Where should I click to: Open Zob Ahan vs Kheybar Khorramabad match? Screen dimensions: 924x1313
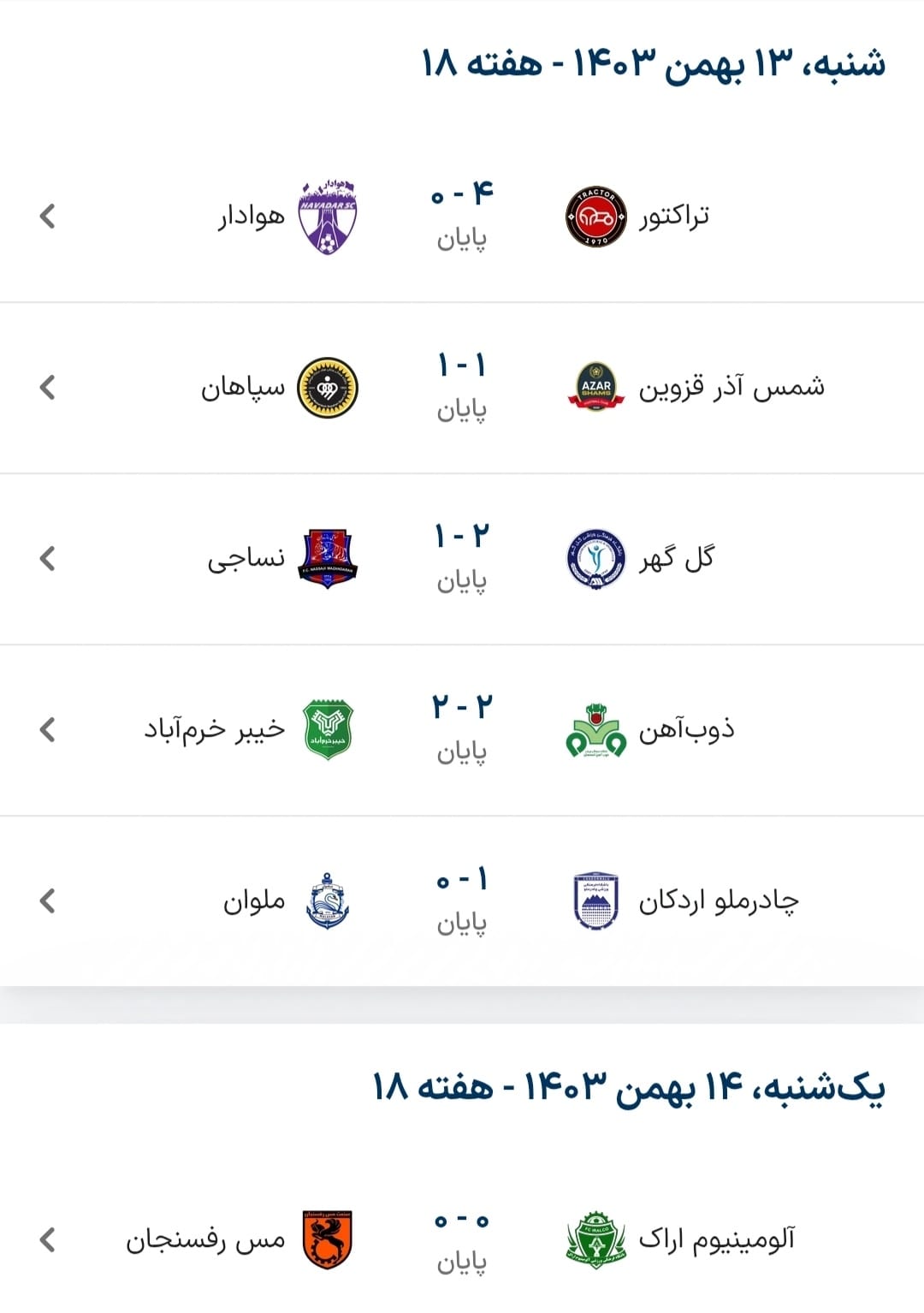click(x=462, y=729)
